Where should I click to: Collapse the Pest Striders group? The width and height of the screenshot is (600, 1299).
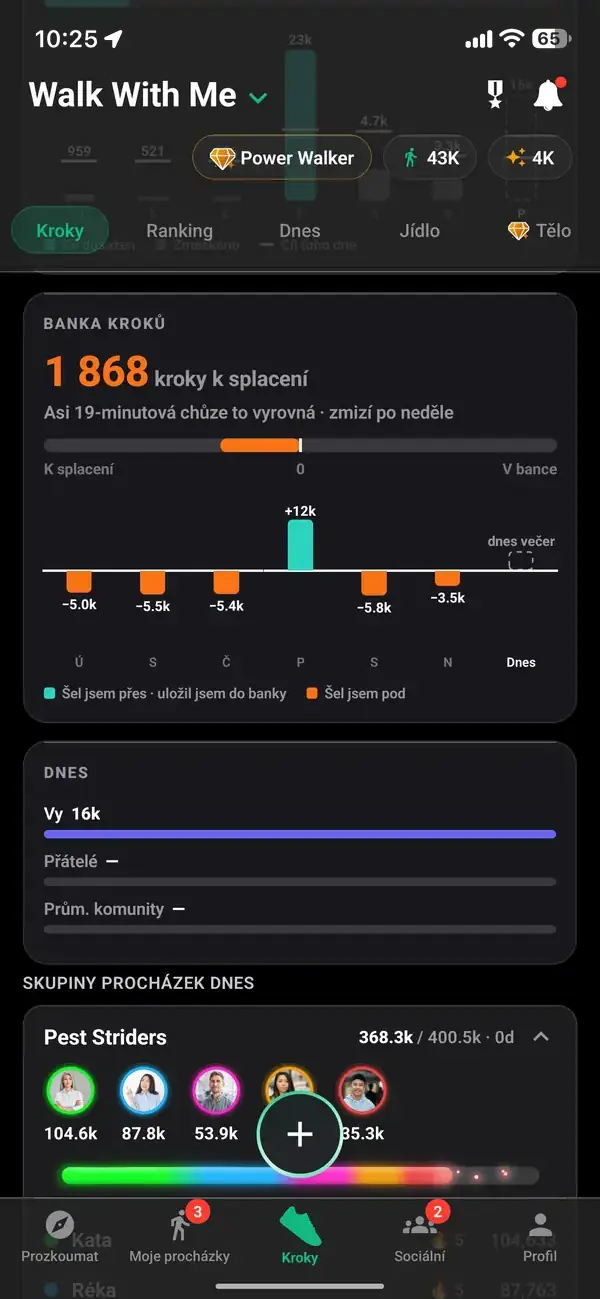click(x=541, y=1037)
